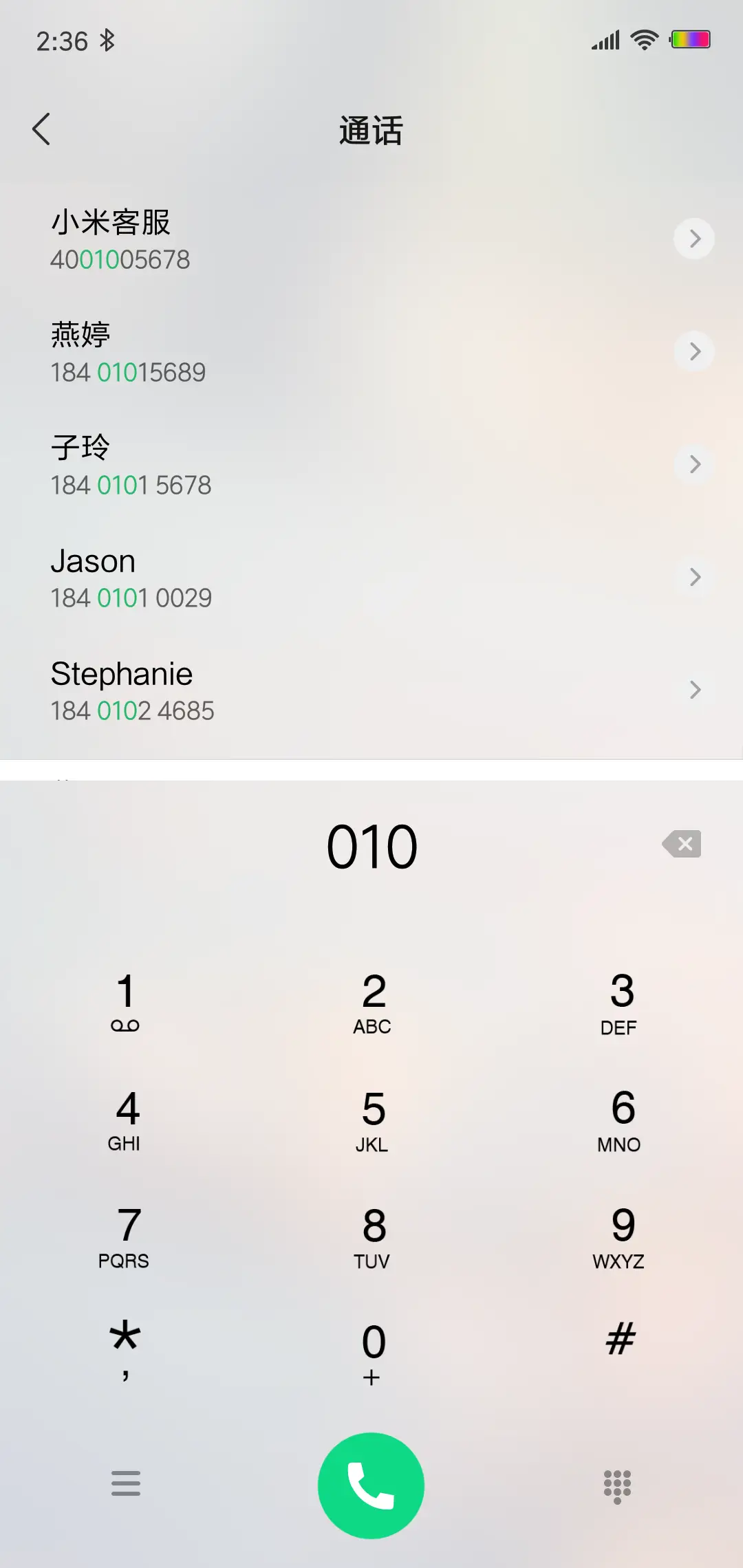Select the 通话 title at top
Image resolution: width=743 pixels, height=1568 pixels.
click(x=371, y=131)
